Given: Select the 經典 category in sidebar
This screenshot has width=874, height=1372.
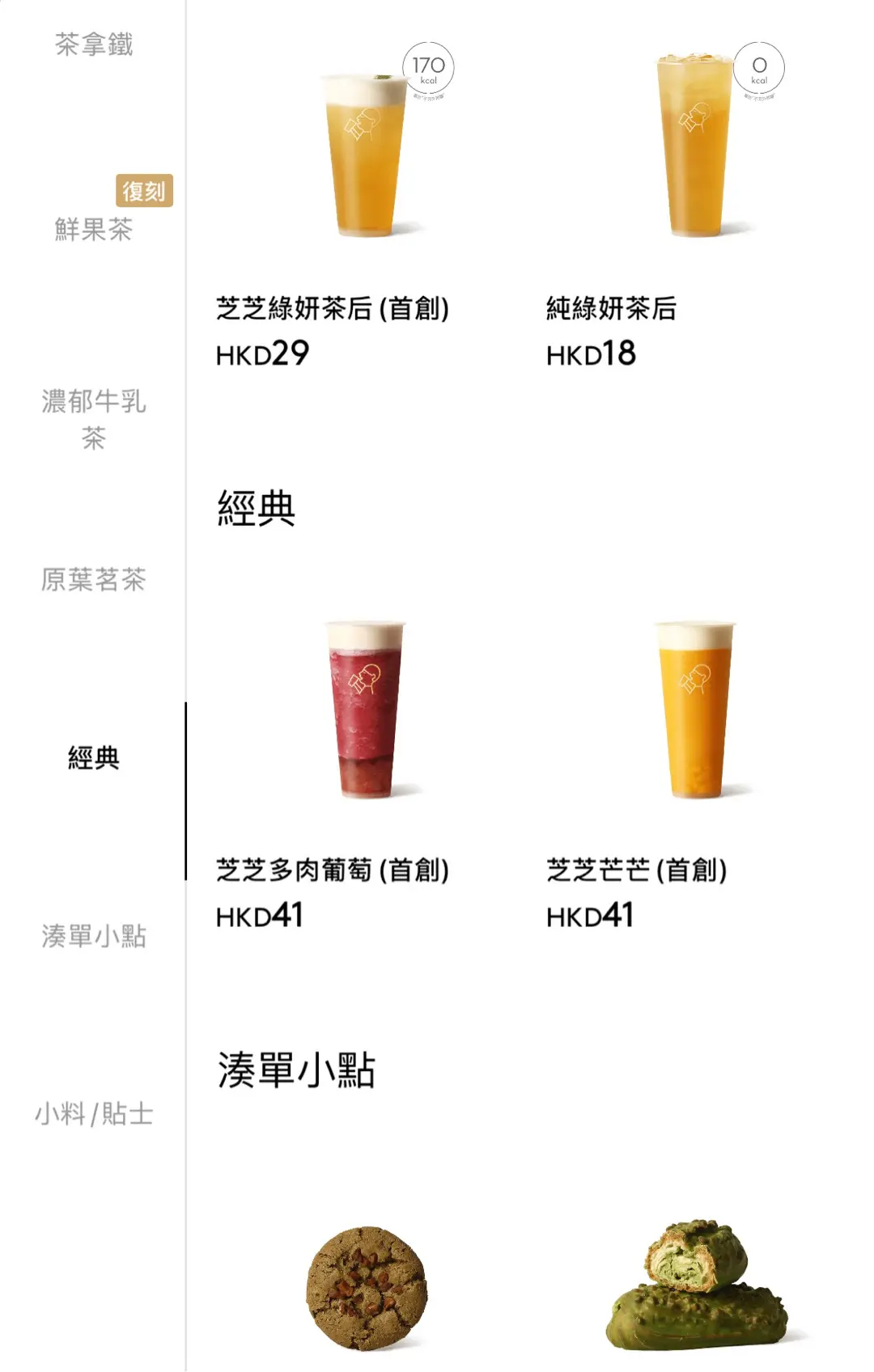Looking at the screenshot, I should (x=93, y=758).
